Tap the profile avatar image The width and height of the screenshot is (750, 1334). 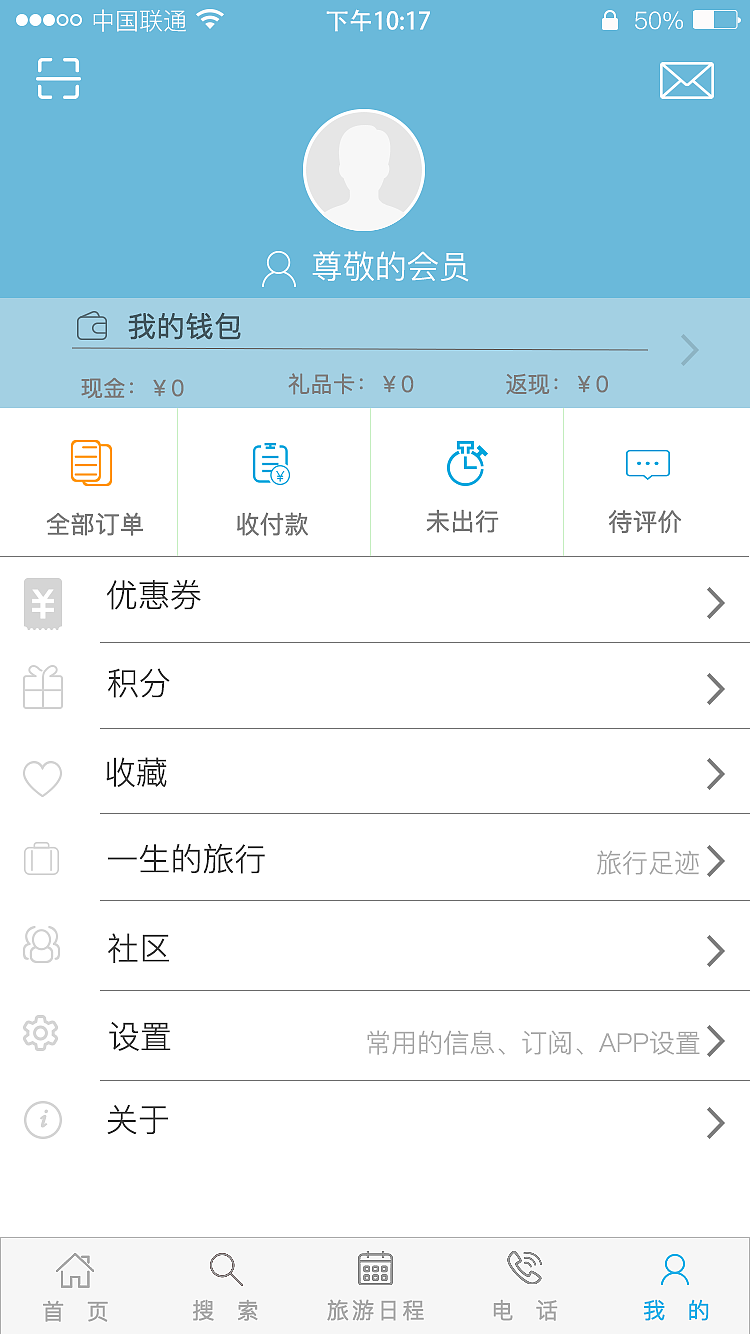click(x=364, y=170)
